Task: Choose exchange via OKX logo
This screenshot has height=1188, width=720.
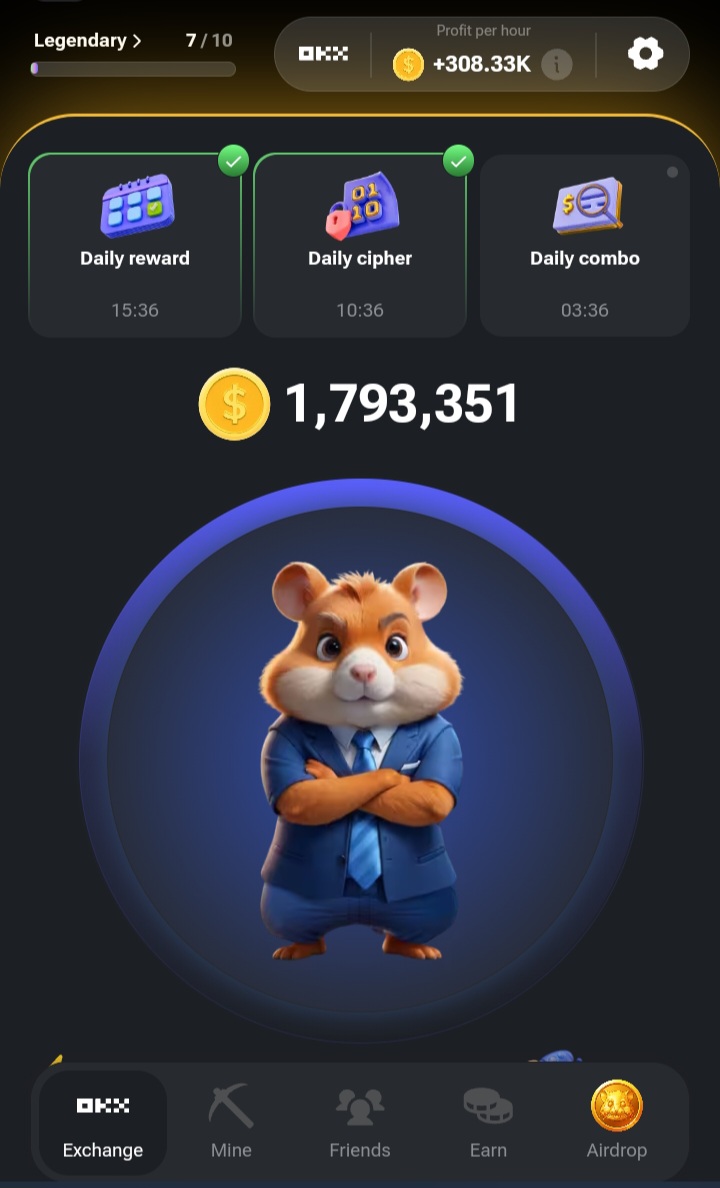Action: click(324, 54)
